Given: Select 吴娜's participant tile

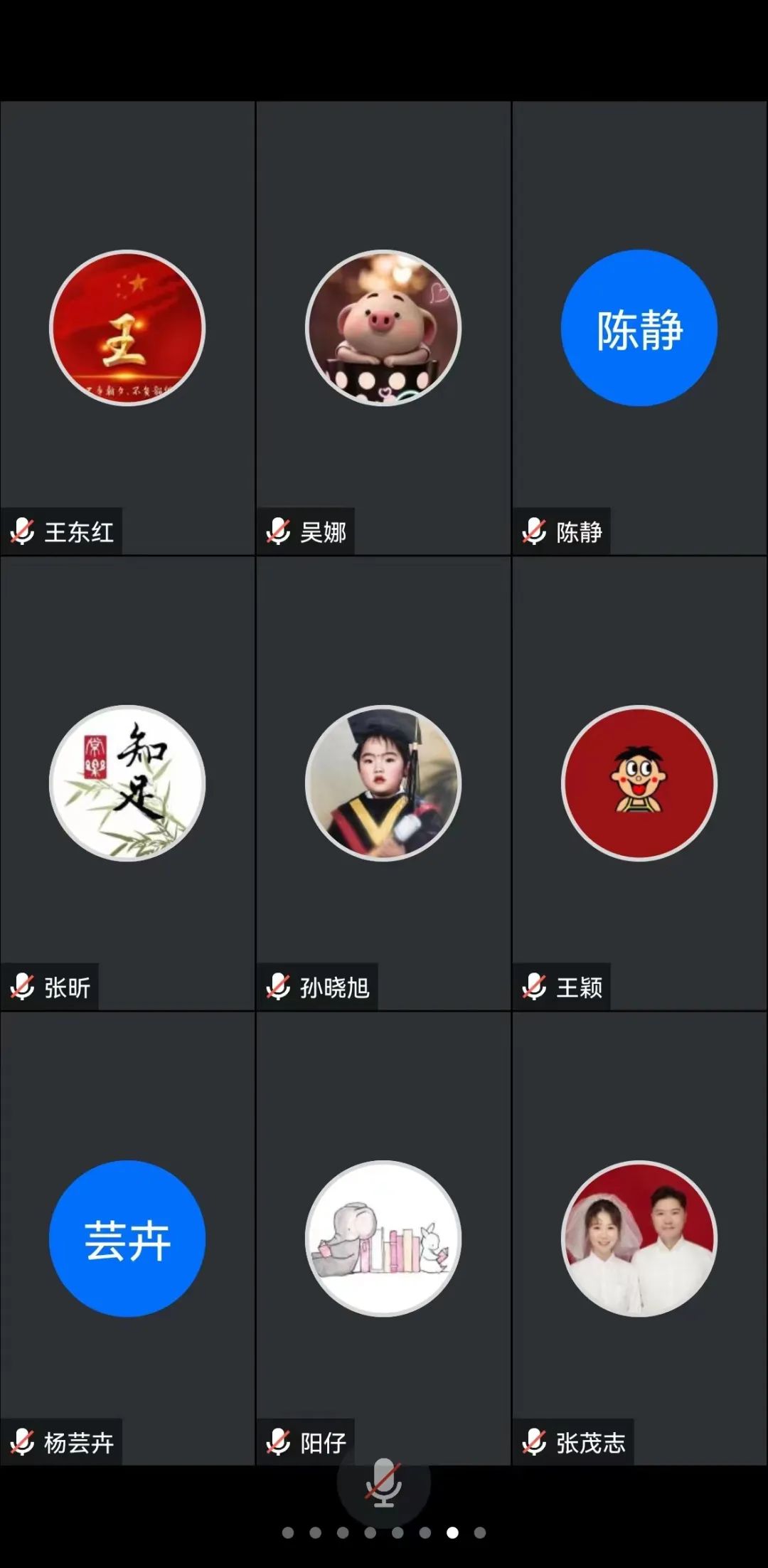Looking at the screenshot, I should 383,328.
